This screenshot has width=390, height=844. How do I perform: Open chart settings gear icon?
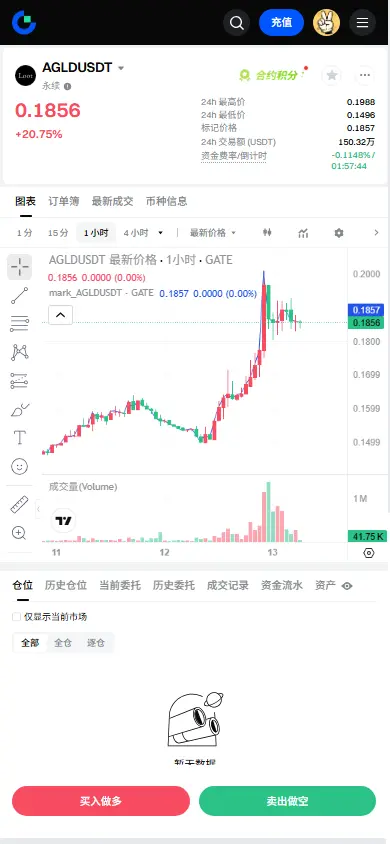tap(338, 233)
